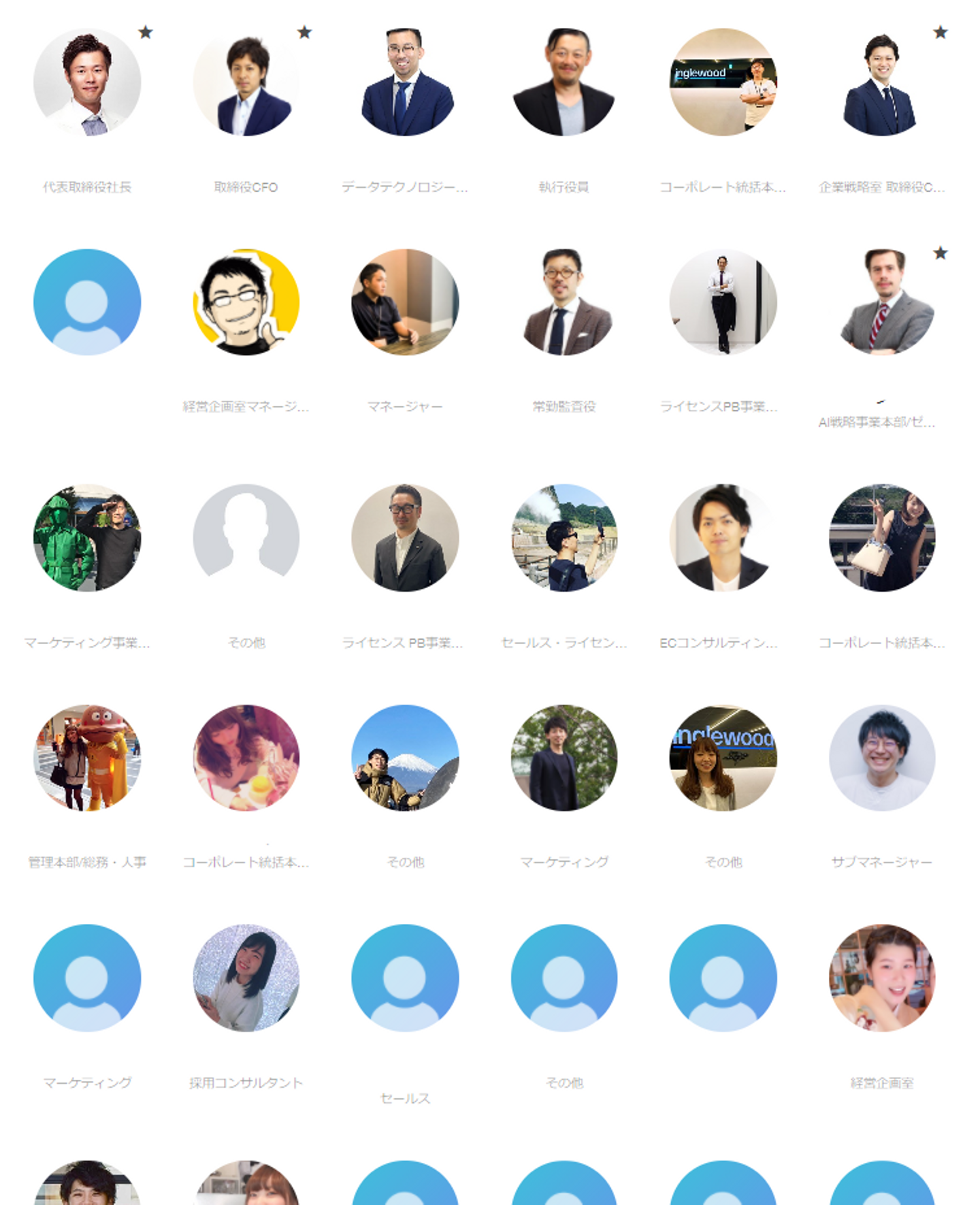View the 執行役員 member profile

(563, 82)
